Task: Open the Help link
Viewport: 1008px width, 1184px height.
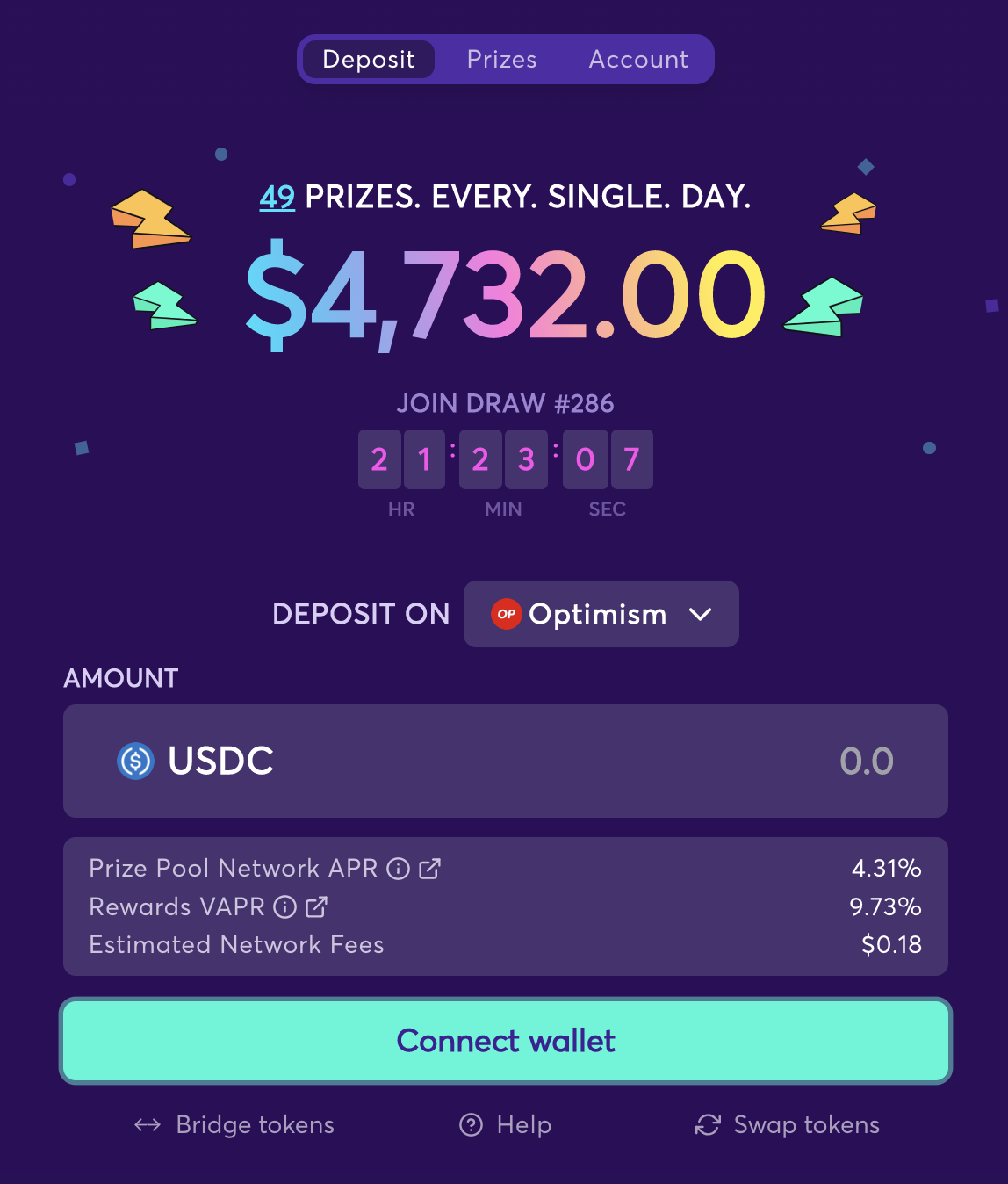Action: pyautogui.click(x=506, y=1125)
